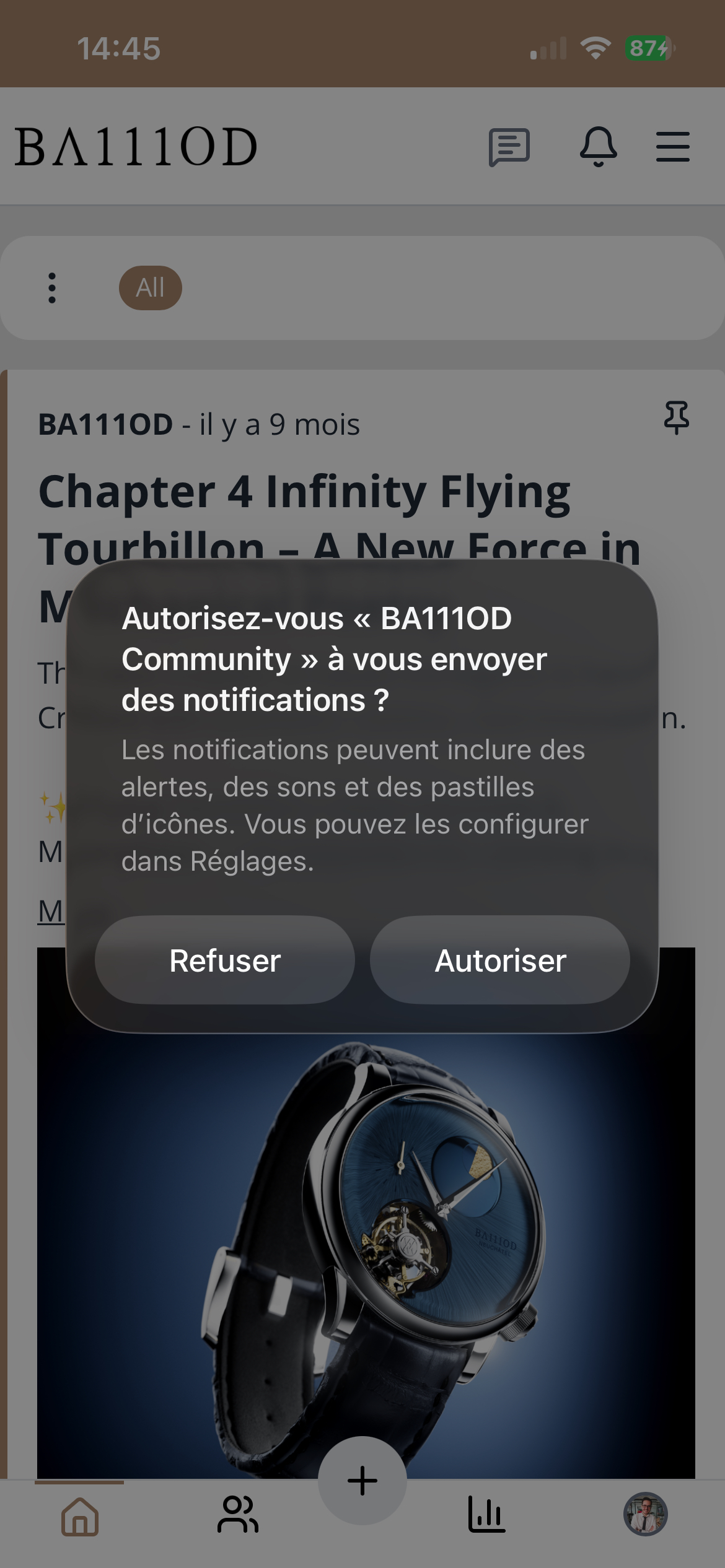This screenshot has height=1568, width=725.
Task: Allow notifications with Autoriser
Action: 500,960
